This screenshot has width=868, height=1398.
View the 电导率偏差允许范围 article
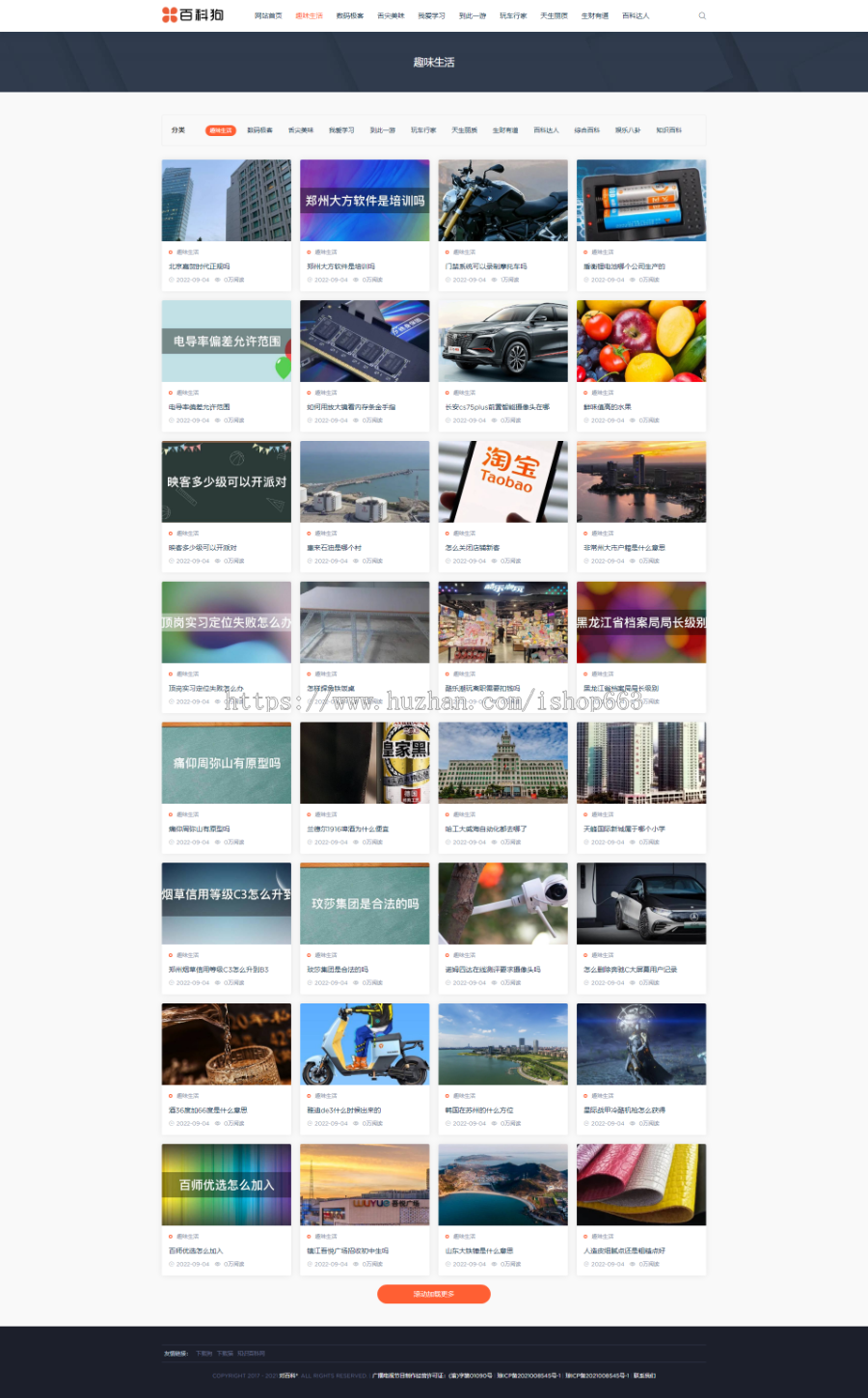[226, 366]
